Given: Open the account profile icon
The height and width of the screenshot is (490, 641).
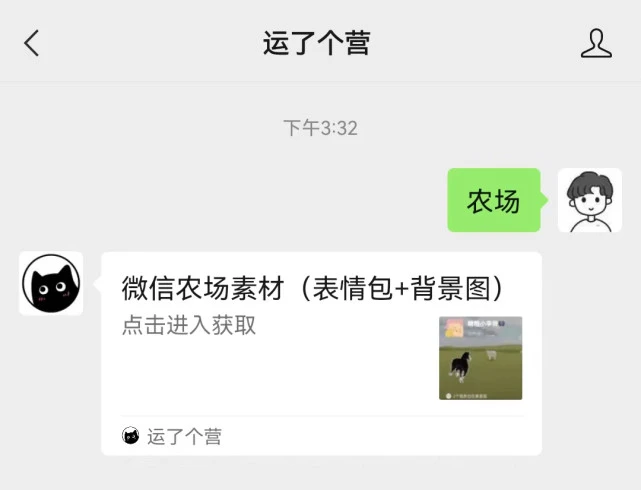Looking at the screenshot, I should click(596, 43).
